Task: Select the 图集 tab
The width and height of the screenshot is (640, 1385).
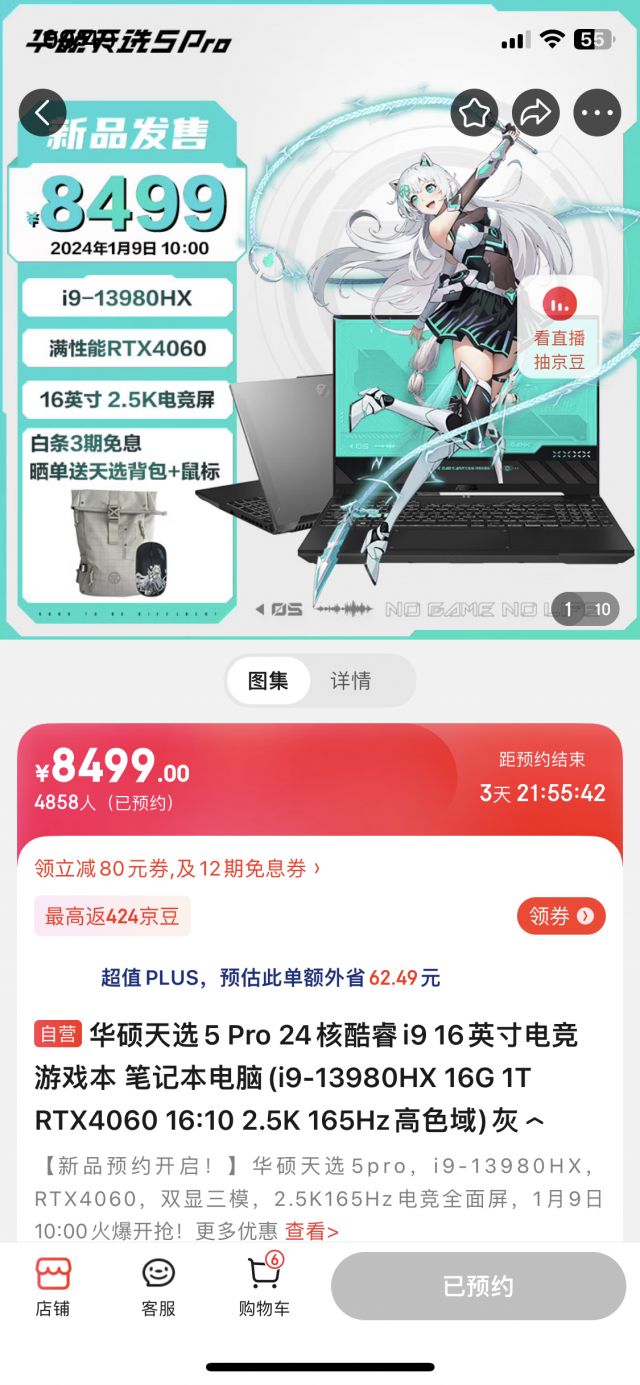Action: [268, 681]
